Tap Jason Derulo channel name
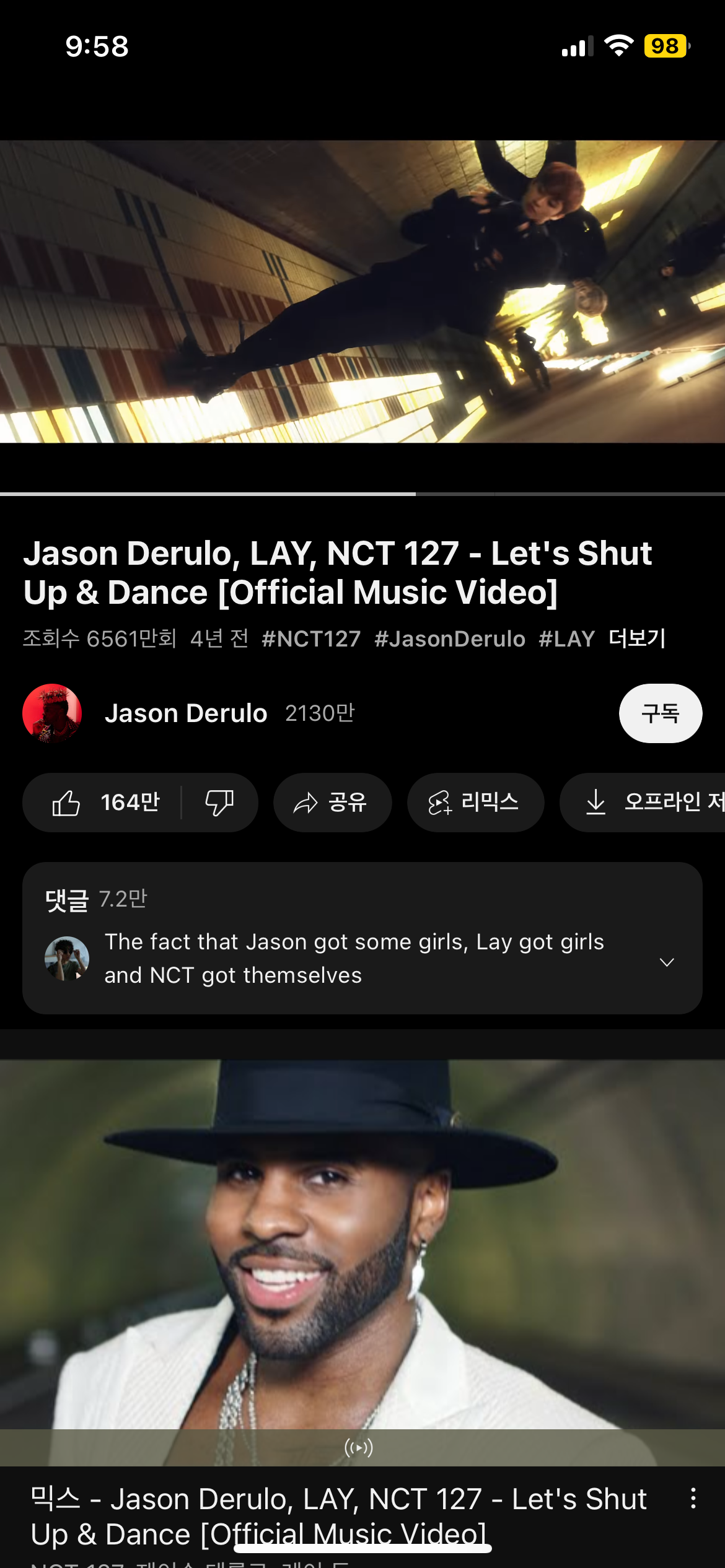725x1568 pixels. coord(187,713)
